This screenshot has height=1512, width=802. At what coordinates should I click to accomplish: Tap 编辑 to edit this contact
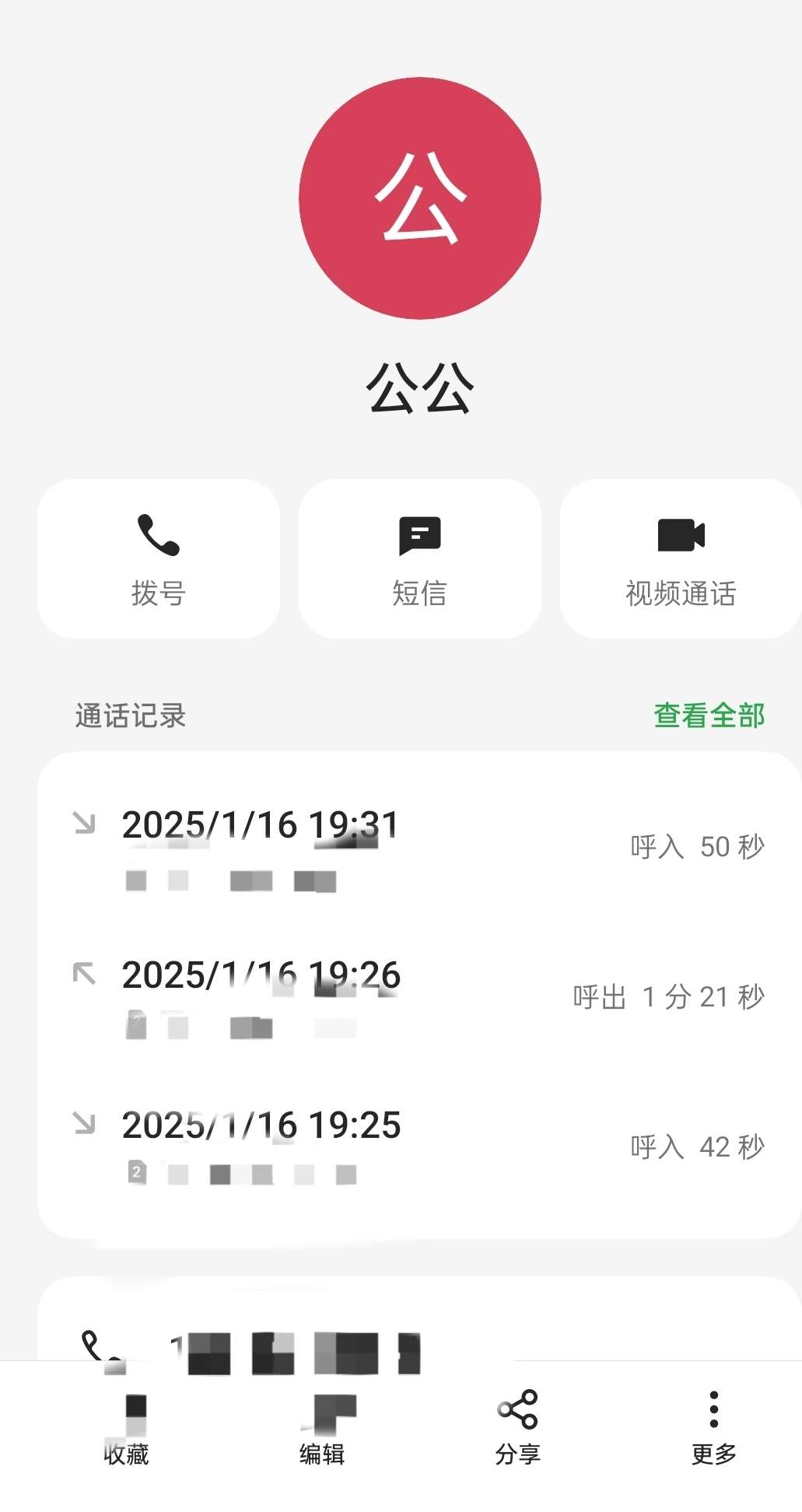coord(322,1428)
